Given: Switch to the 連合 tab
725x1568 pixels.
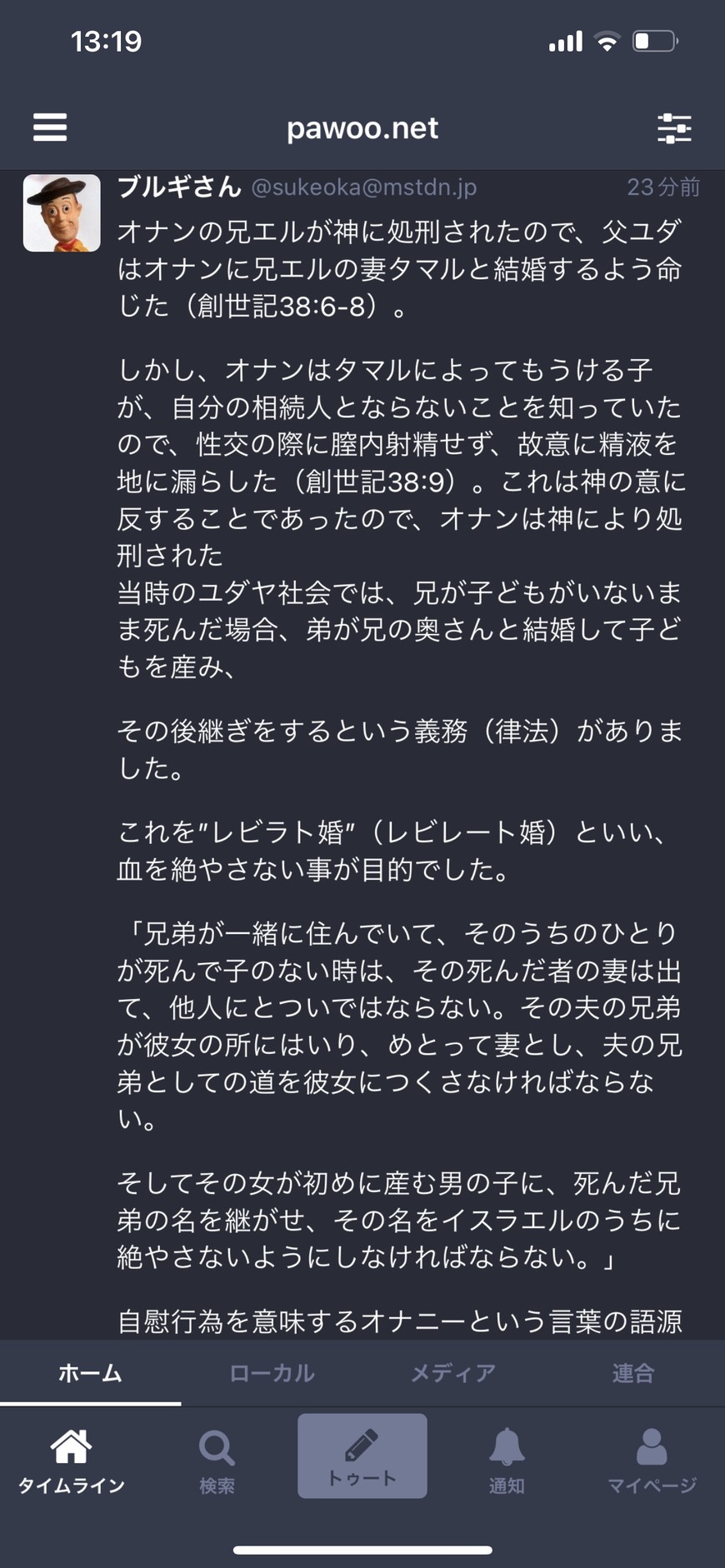Looking at the screenshot, I should click(x=633, y=1373).
